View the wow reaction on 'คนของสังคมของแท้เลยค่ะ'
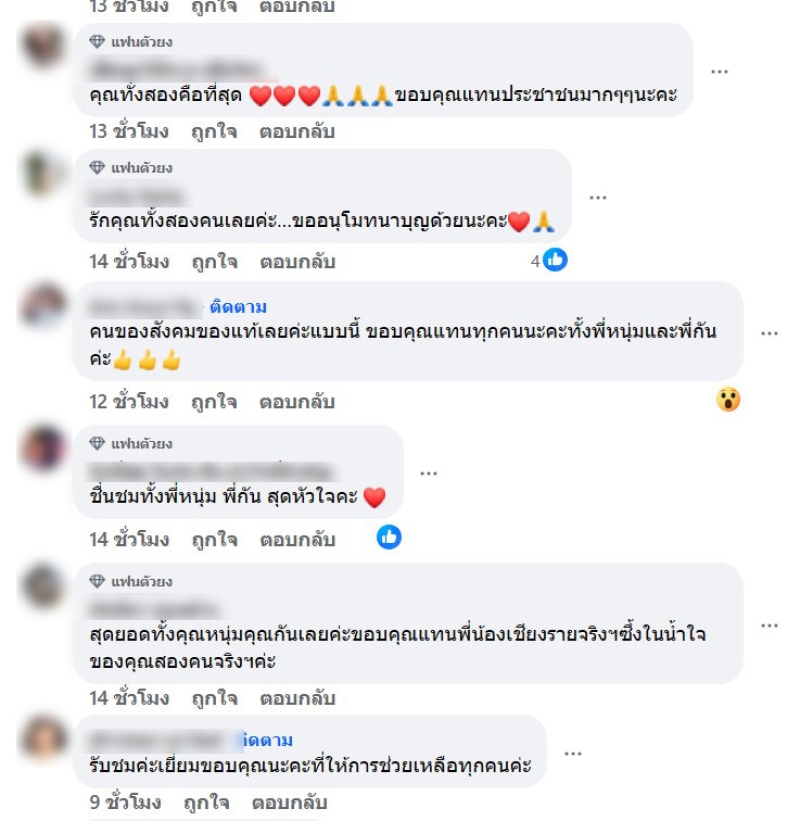Viewport: 800px width, 821px height. (x=728, y=401)
